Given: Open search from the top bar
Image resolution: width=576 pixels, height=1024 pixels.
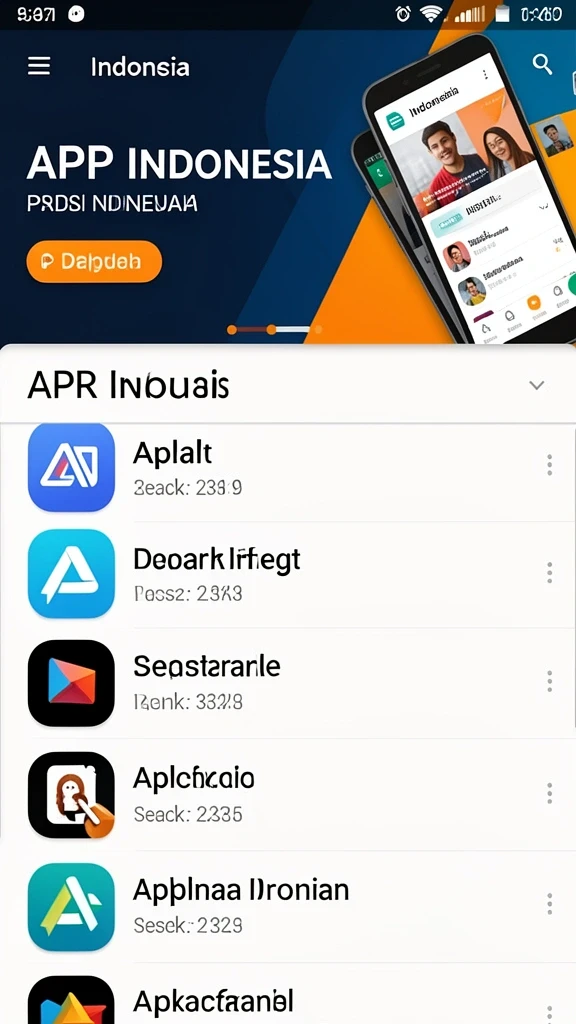Looking at the screenshot, I should [x=542, y=65].
